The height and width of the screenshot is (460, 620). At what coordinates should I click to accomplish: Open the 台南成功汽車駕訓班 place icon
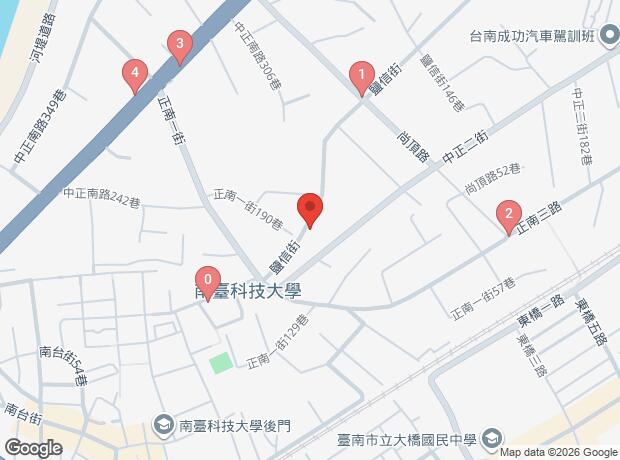click(x=609, y=36)
